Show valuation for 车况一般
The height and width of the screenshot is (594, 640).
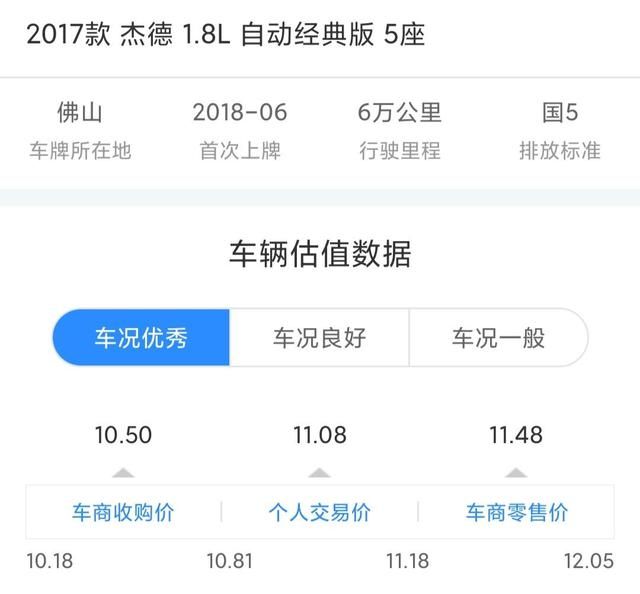click(498, 337)
